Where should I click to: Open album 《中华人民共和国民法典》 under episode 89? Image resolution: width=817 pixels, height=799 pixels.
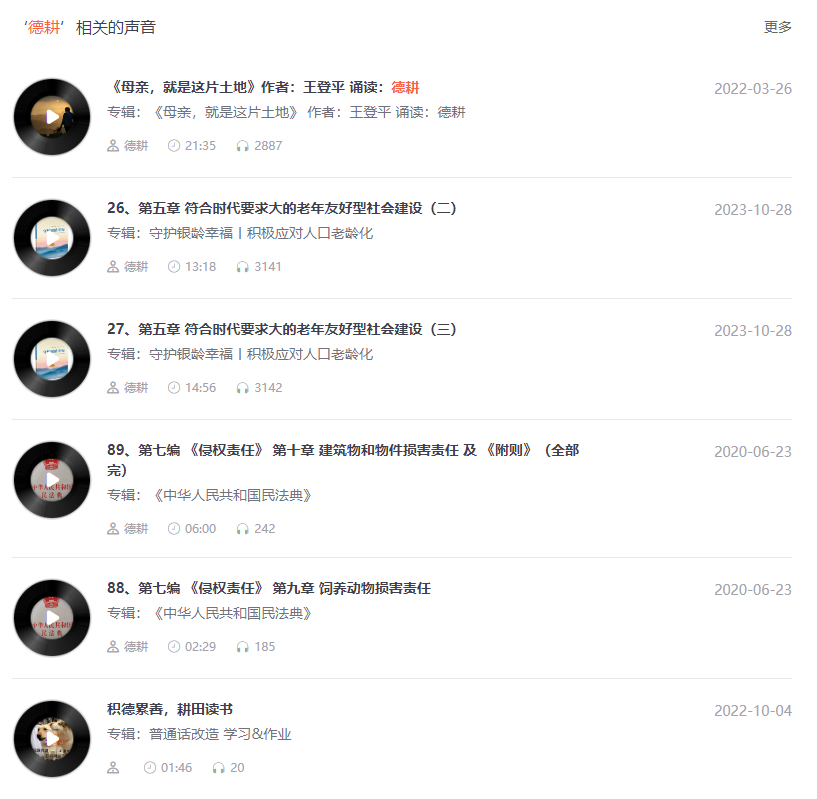click(x=231, y=495)
